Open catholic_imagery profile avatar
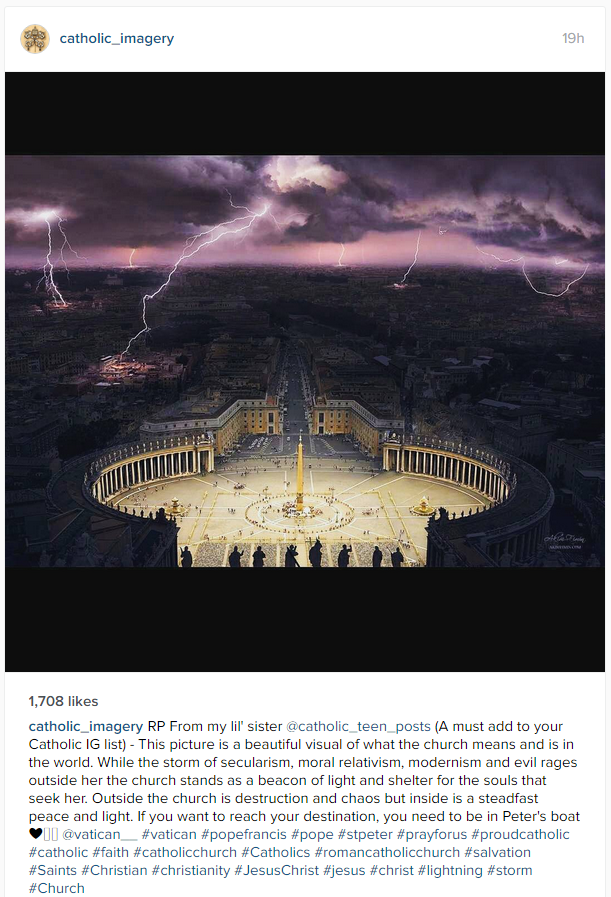Image resolution: width=611 pixels, height=897 pixels. coord(35,39)
